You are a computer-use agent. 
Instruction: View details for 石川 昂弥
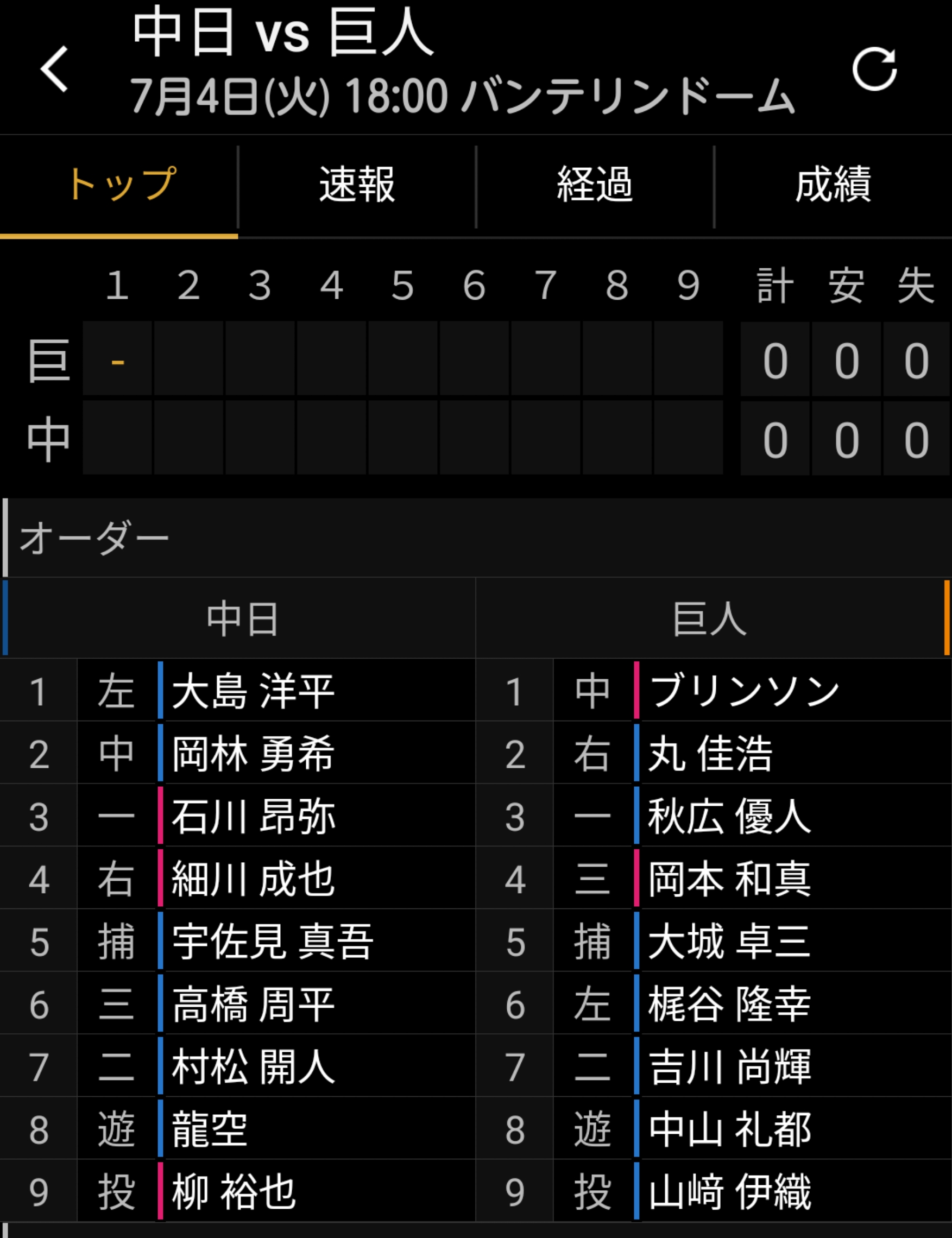coord(253,816)
